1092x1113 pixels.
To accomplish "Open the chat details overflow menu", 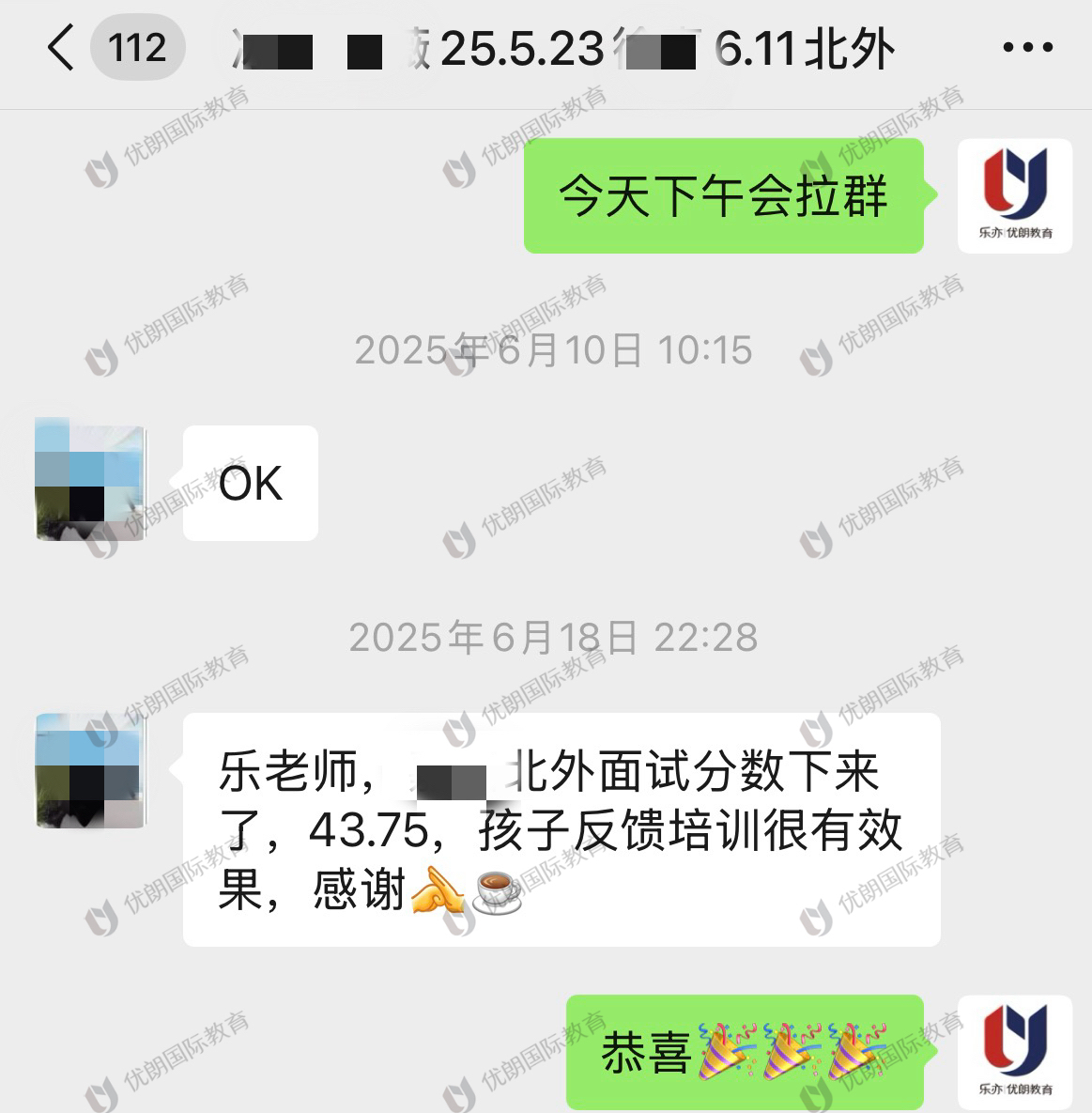I will pos(1028,48).
